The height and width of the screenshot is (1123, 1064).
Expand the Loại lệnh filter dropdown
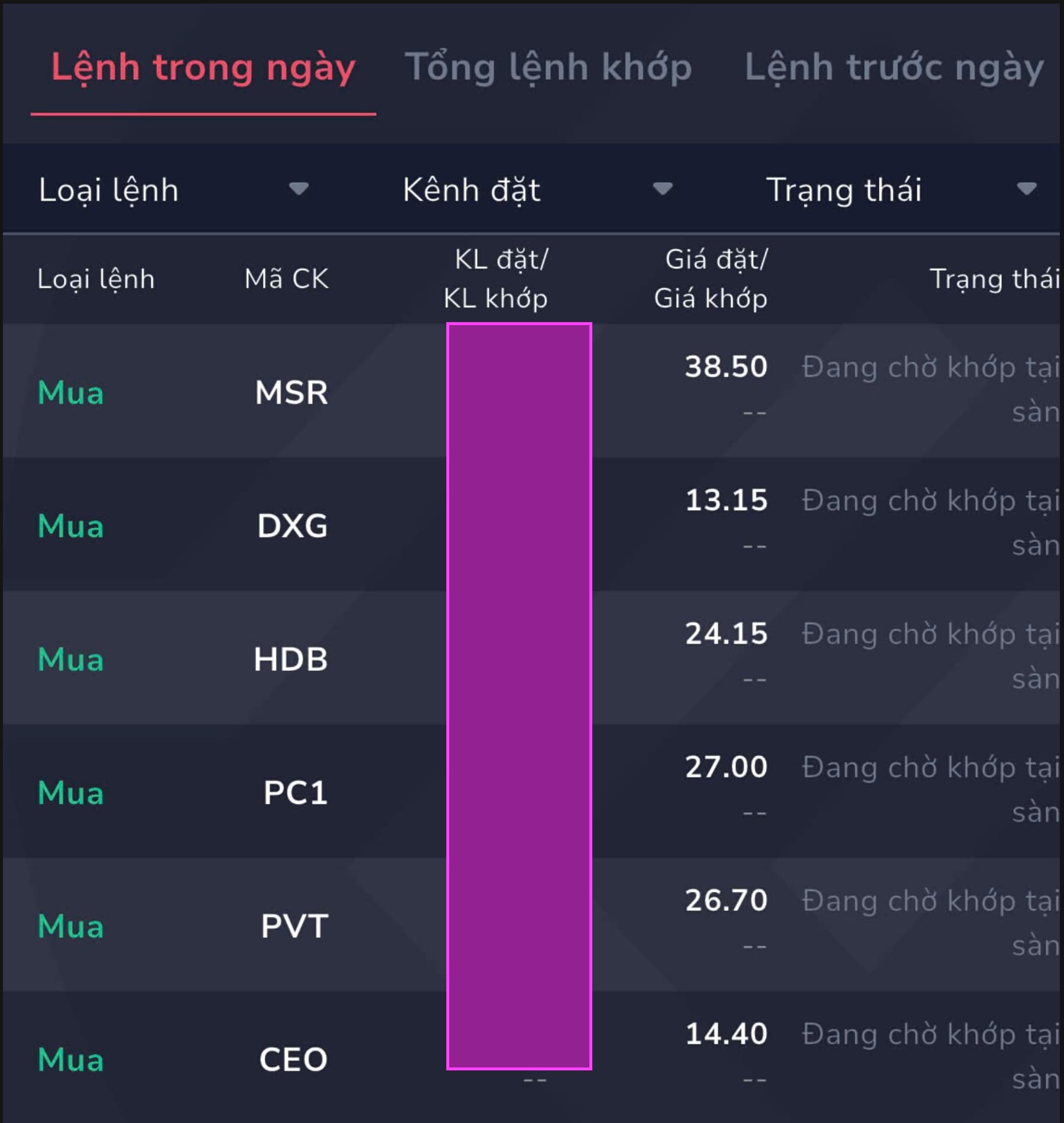coord(173,190)
